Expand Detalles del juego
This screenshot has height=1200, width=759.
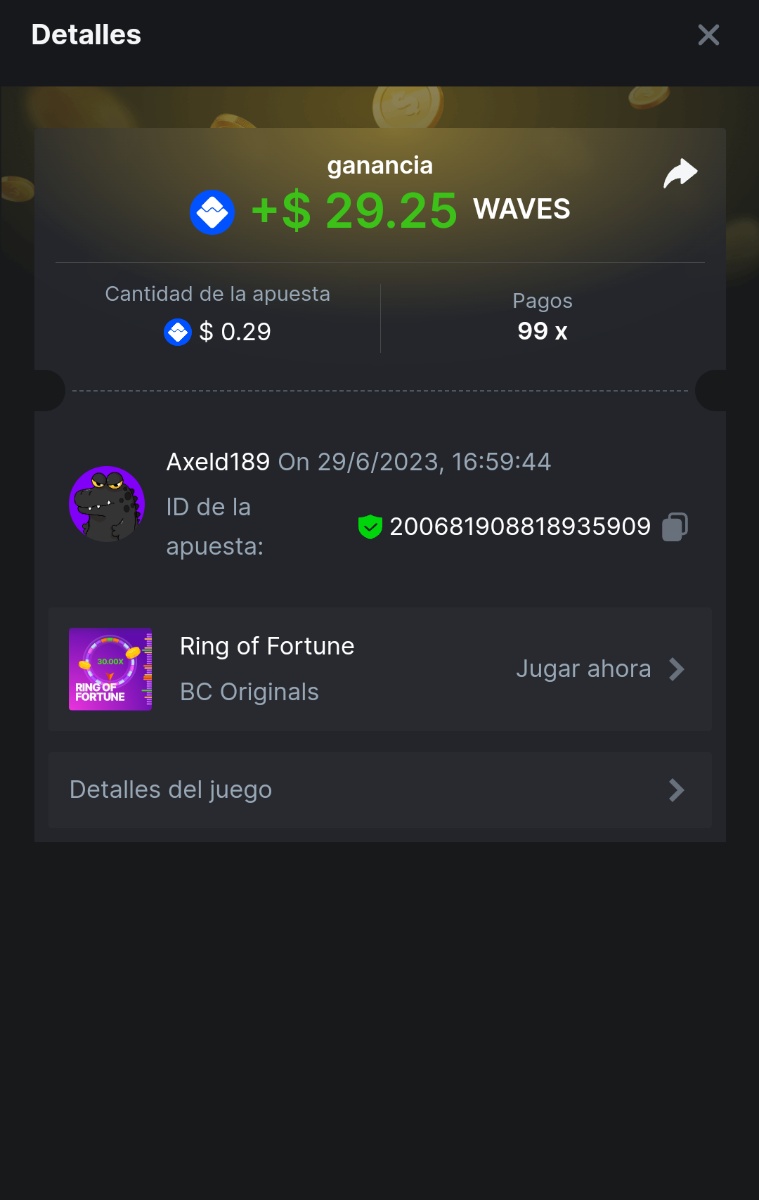pos(380,790)
